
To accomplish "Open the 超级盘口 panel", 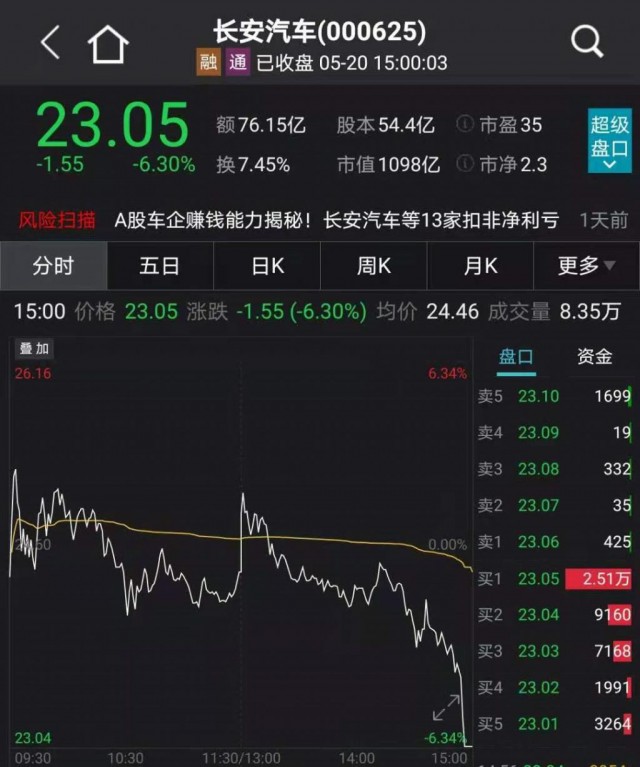I will point(609,142).
